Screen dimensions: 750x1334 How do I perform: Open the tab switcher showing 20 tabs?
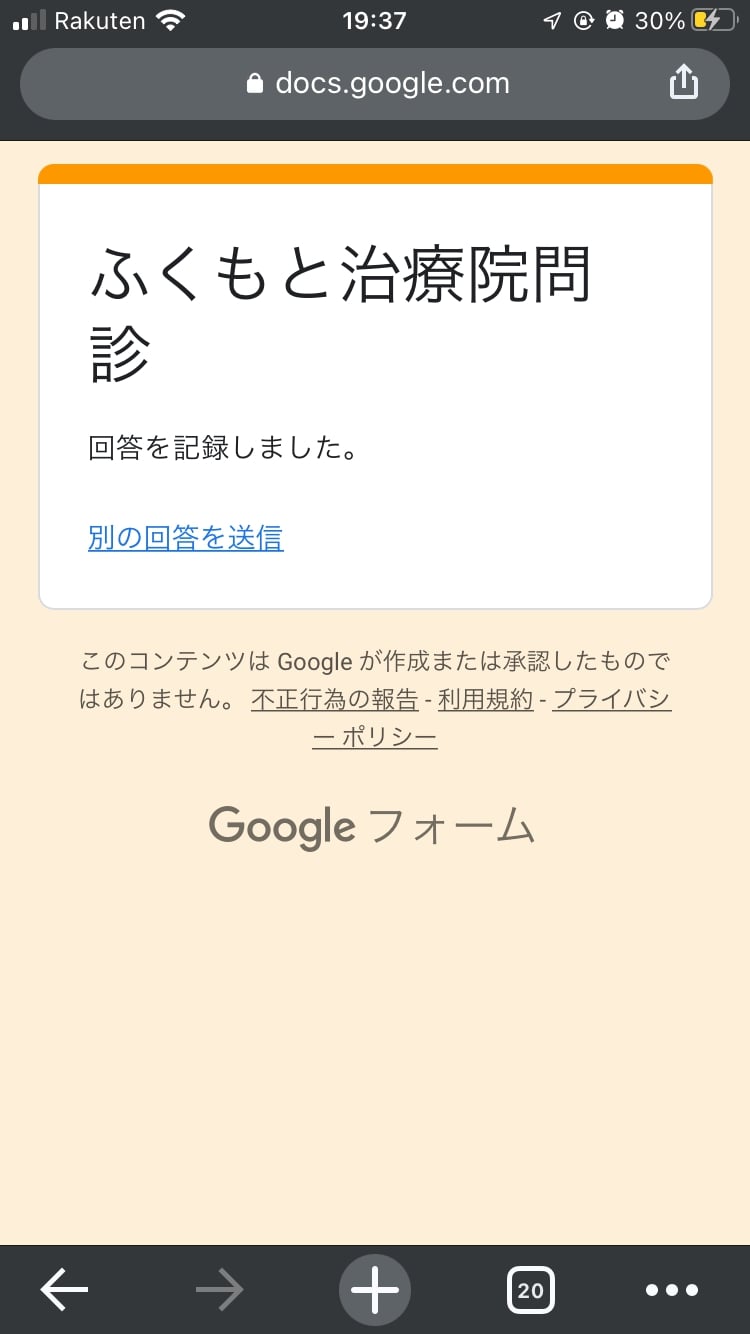(530, 1290)
